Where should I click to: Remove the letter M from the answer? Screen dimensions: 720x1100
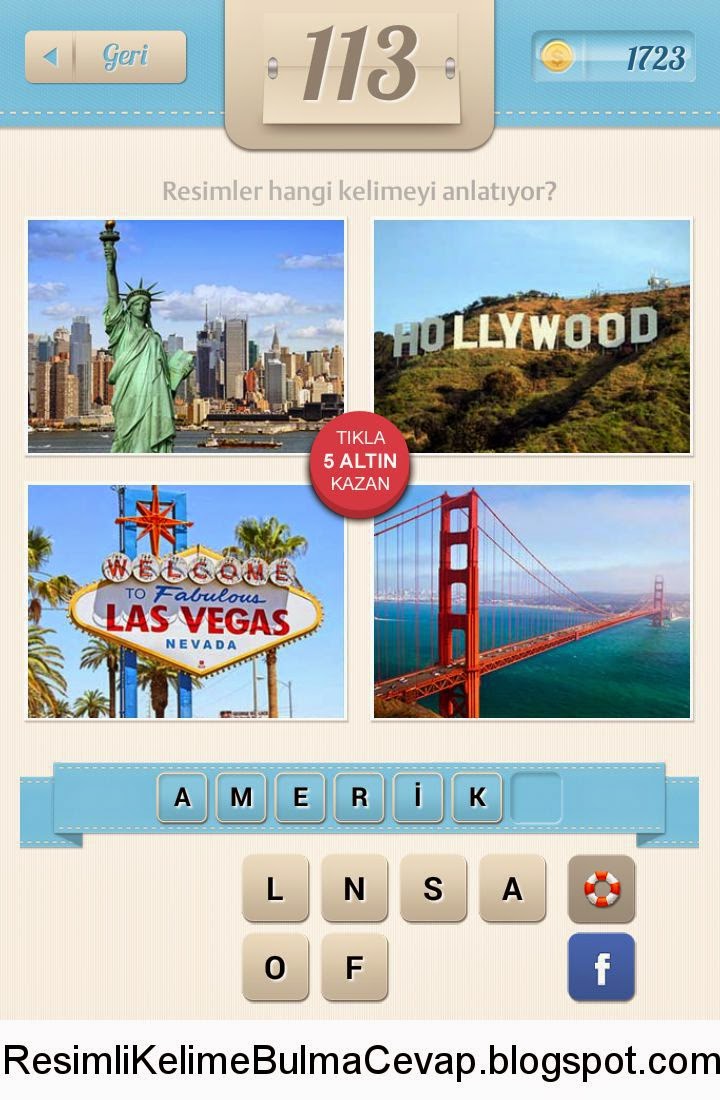pos(241,797)
